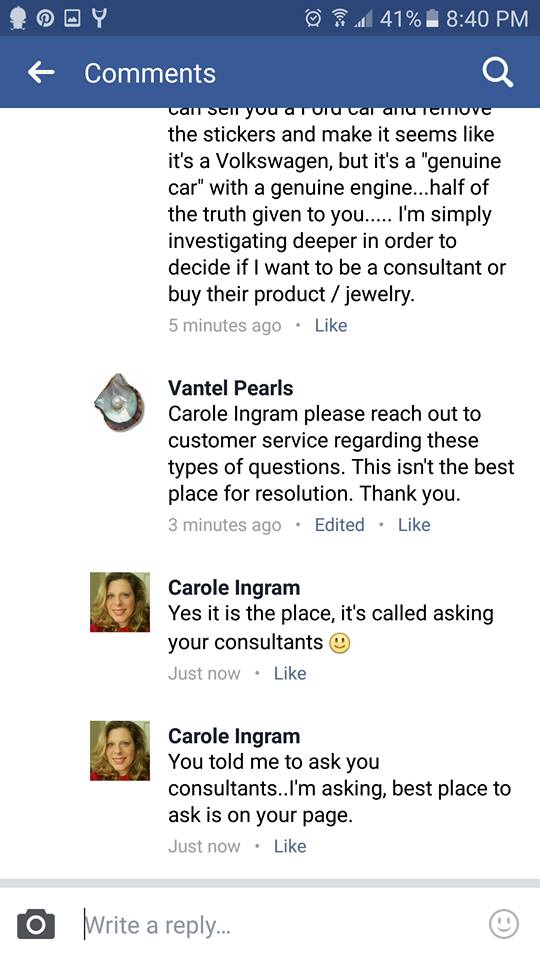View edit history via Edited link
Viewport: 540px width, 960px height.
[339, 525]
